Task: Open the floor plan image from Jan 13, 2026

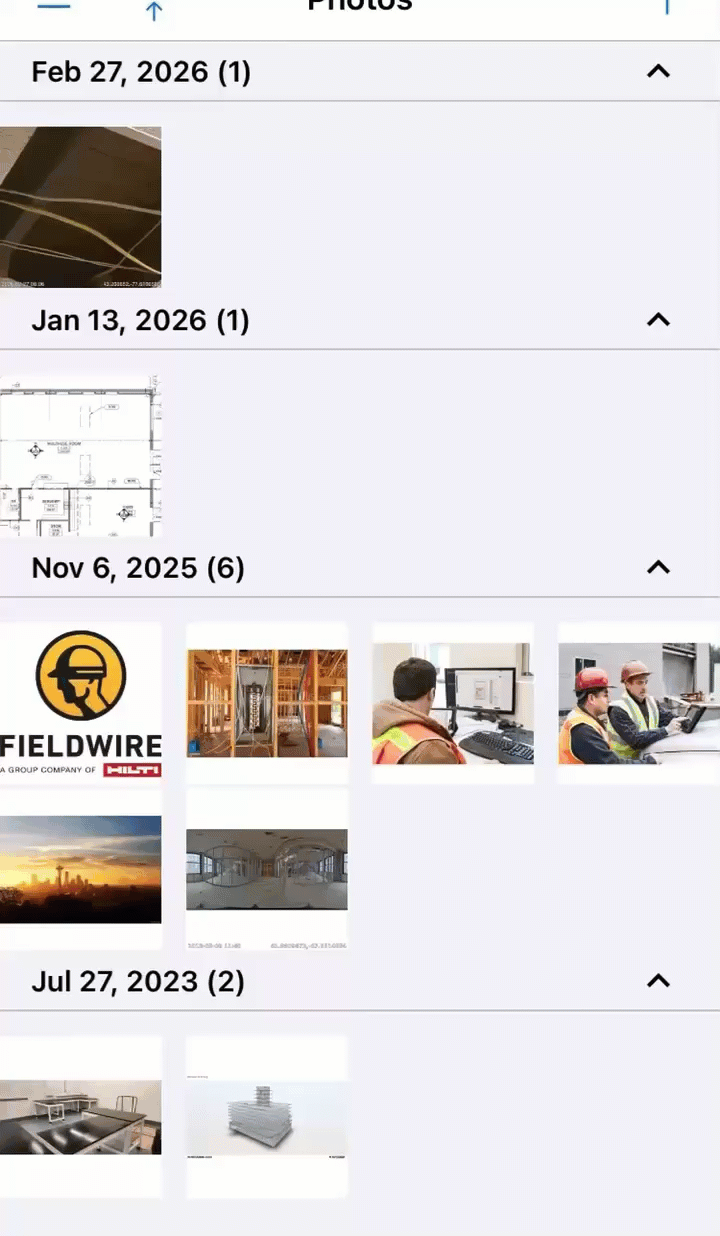Action: click(80, 456)
